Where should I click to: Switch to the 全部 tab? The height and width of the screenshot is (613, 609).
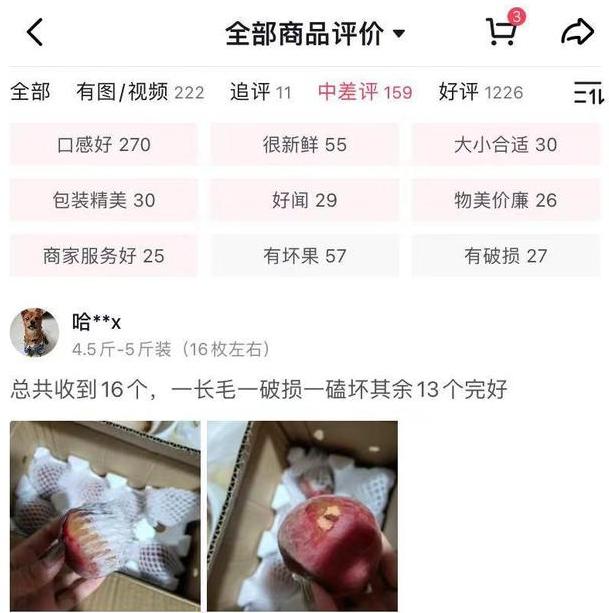tap(30, 92)
